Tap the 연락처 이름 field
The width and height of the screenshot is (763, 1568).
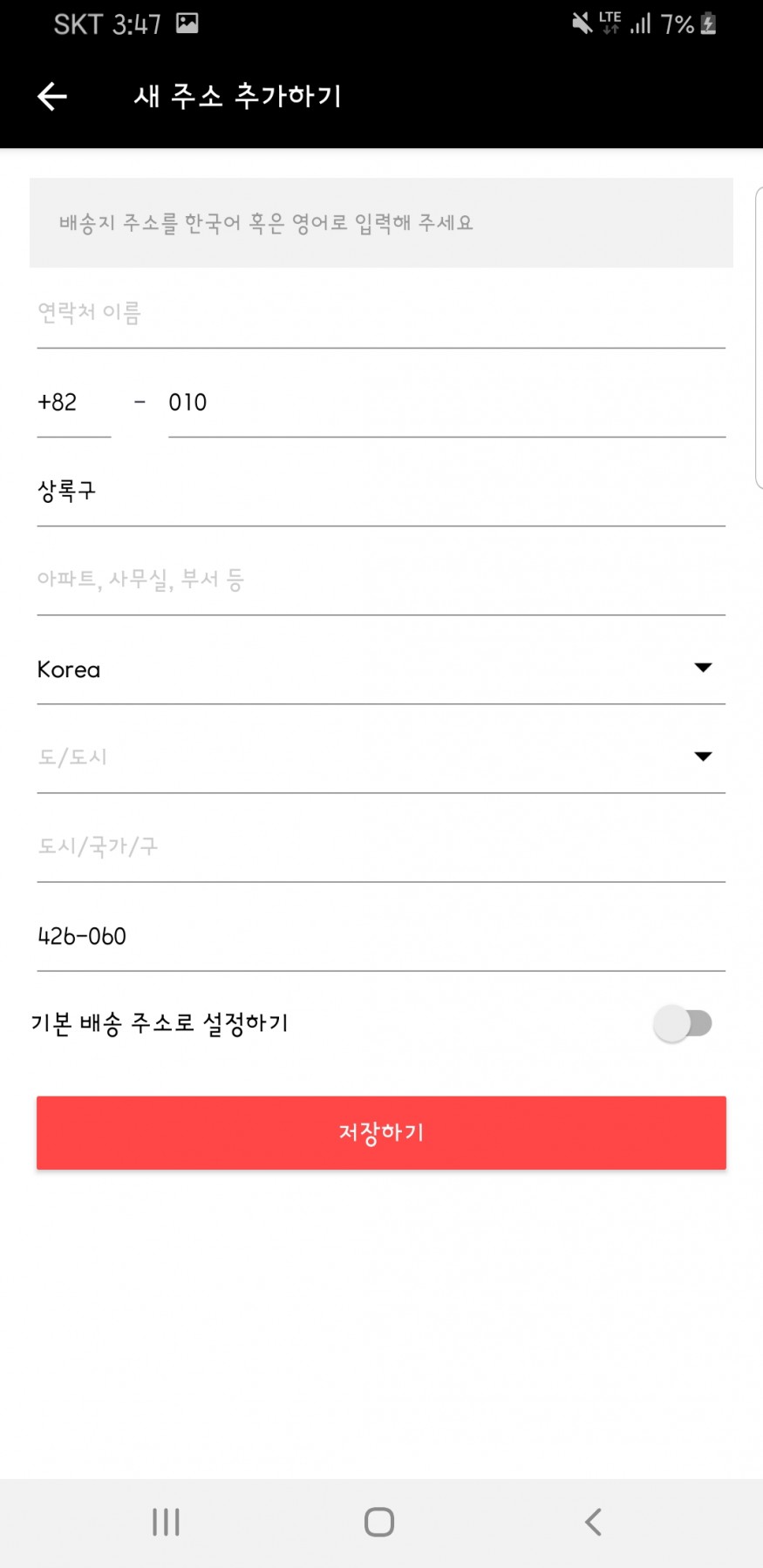pyautogui.click(x=381, y=314)
